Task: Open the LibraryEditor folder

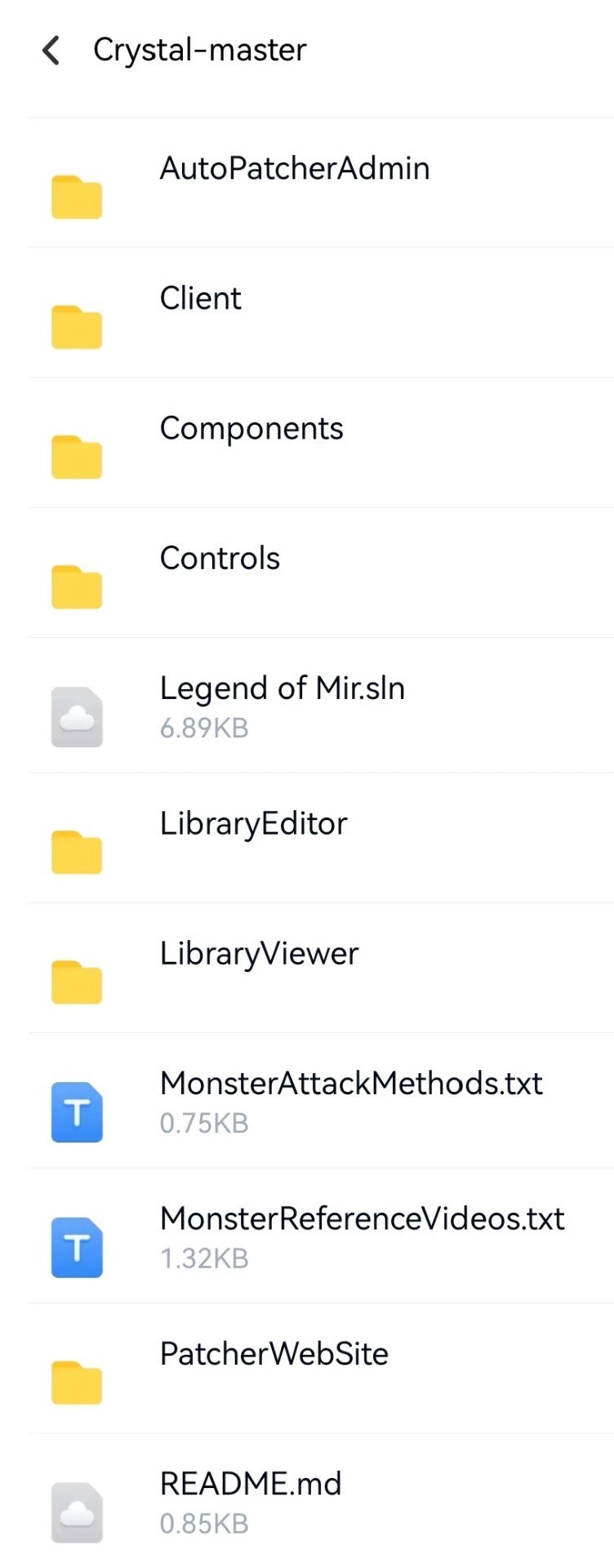Action: click(x=253, y=836)
